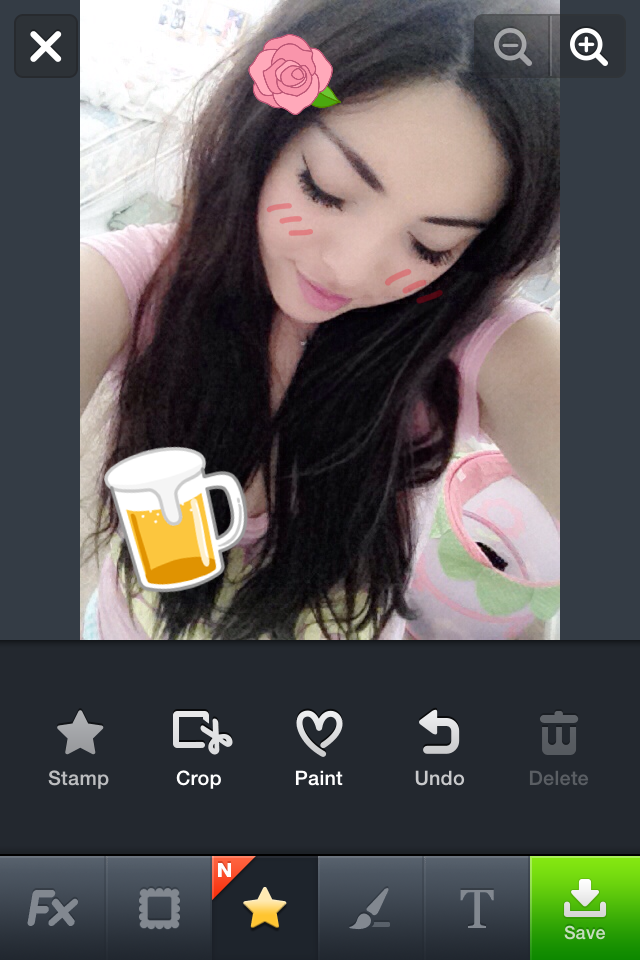Switch to the star stickers tab
640x960 pixels.
point(265,908)
